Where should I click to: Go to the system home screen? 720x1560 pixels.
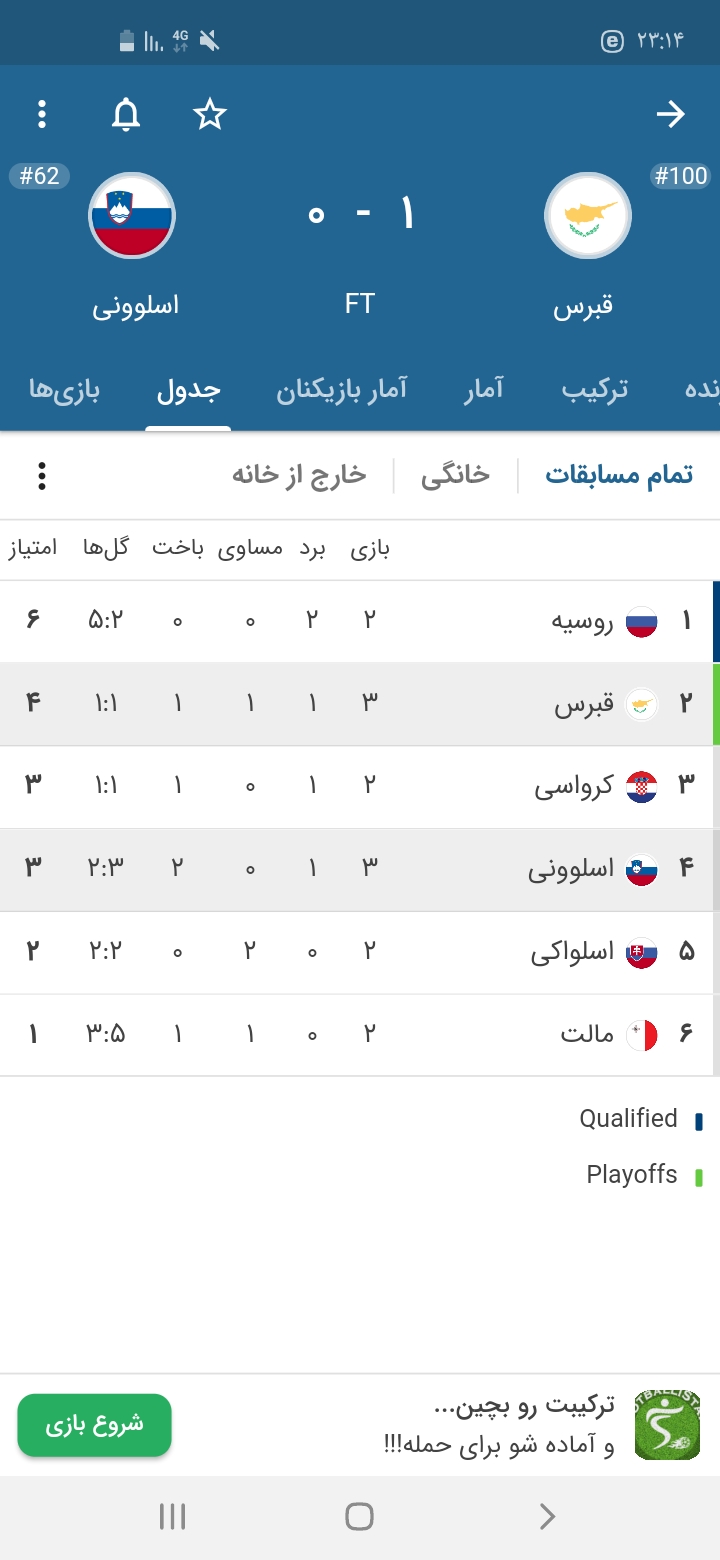point(359,1517)
